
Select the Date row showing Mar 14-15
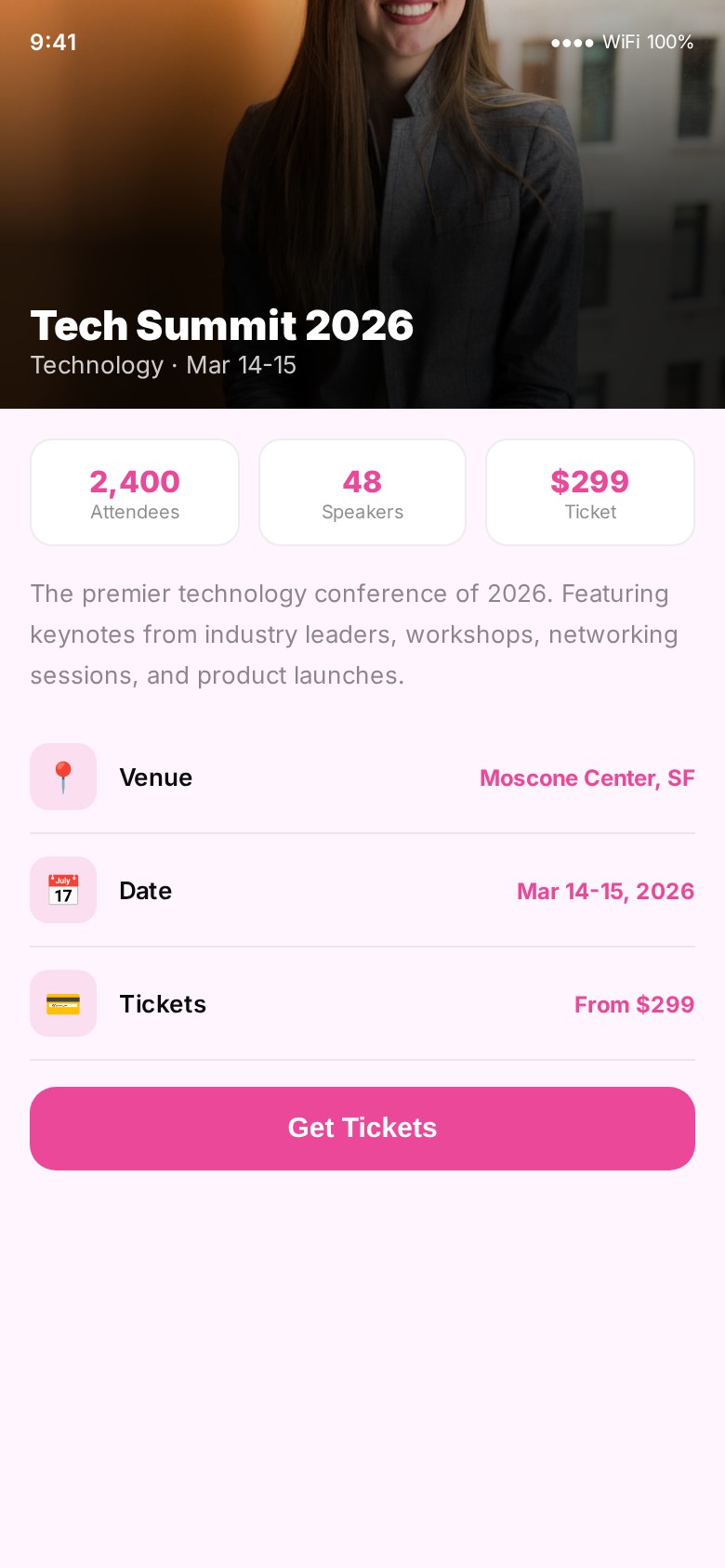click(x=362, y=891)
